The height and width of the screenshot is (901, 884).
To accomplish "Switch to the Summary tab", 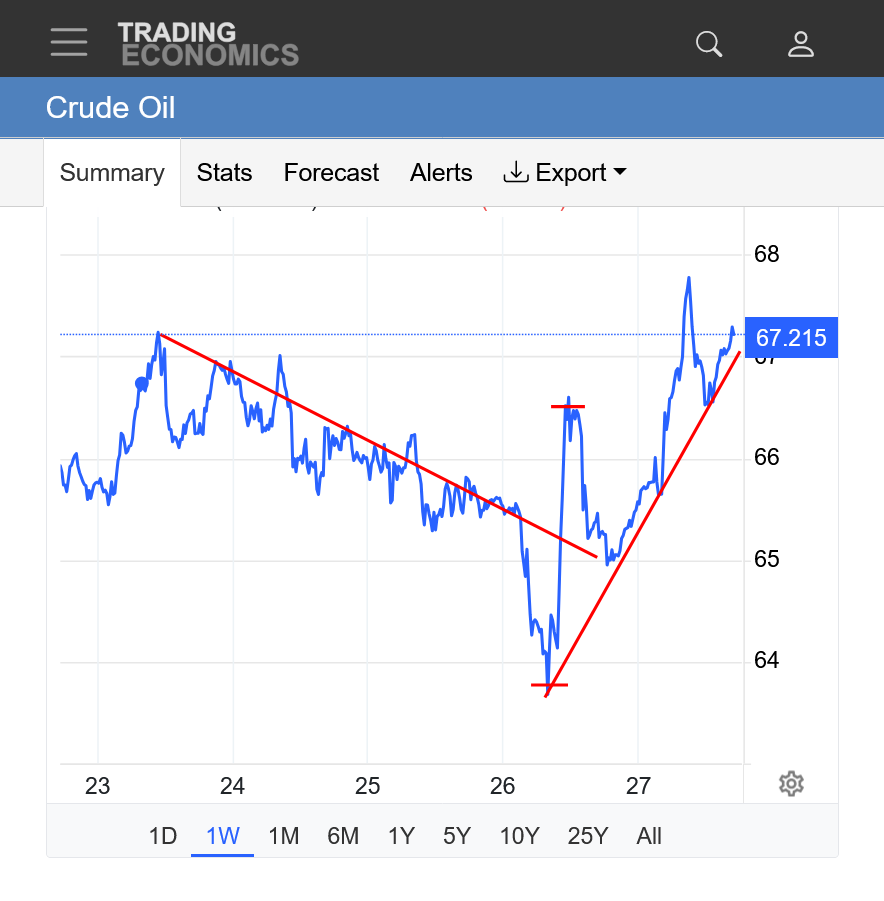I will click(112, 173).
